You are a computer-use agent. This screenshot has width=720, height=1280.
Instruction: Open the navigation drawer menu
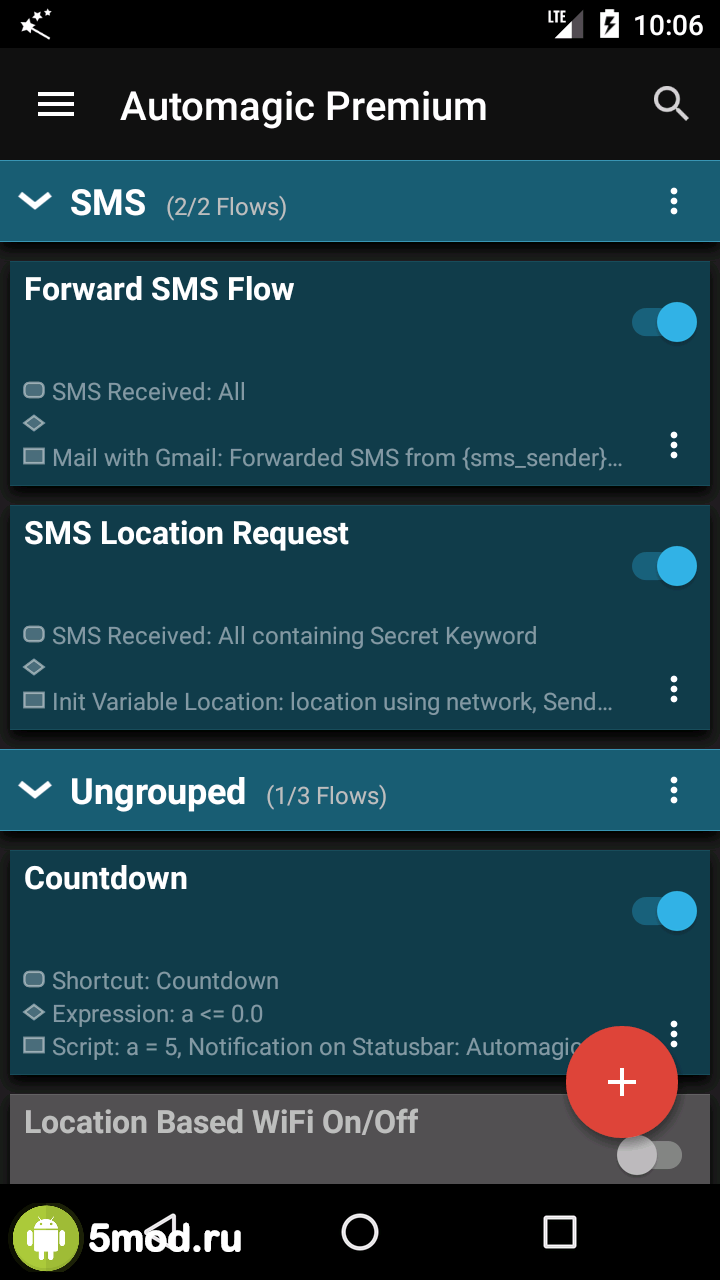(56, 105)
